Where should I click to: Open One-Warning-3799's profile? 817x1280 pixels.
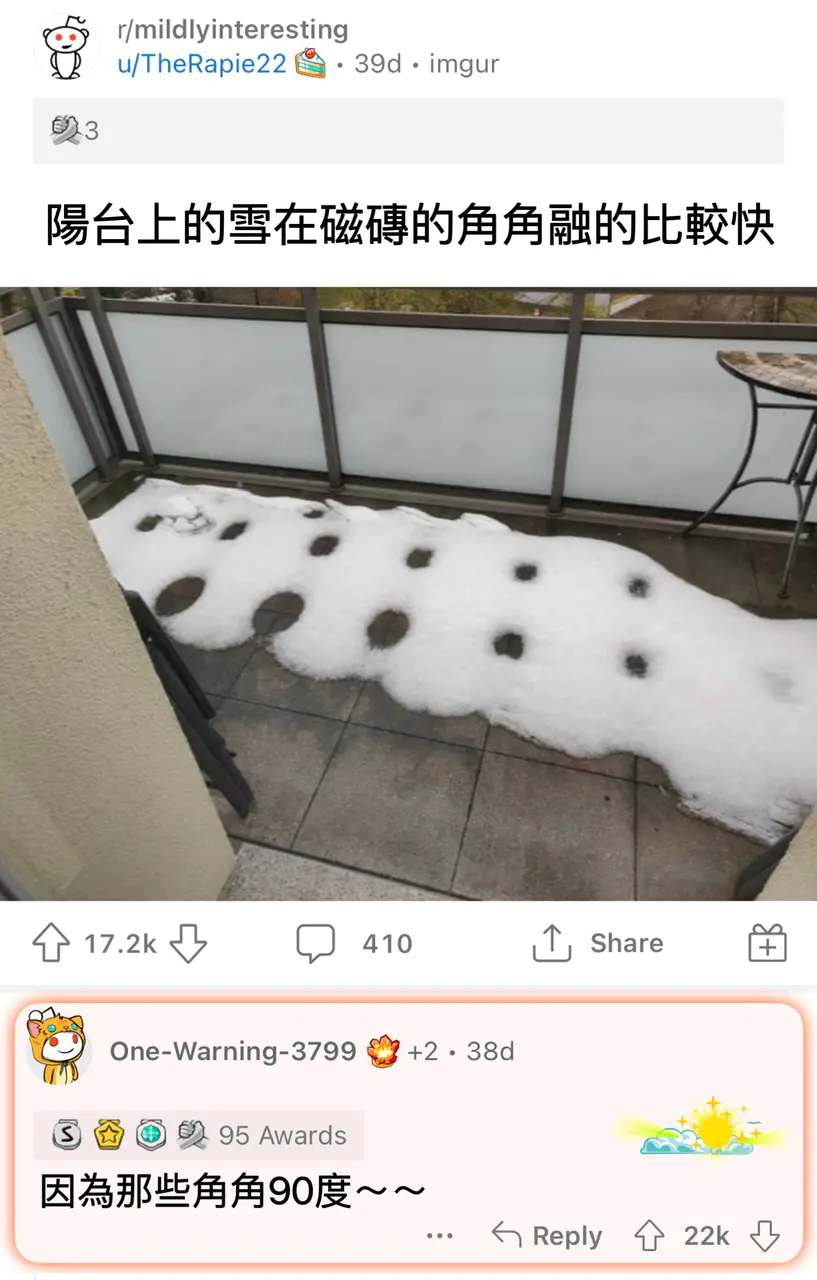point(232,1051)
